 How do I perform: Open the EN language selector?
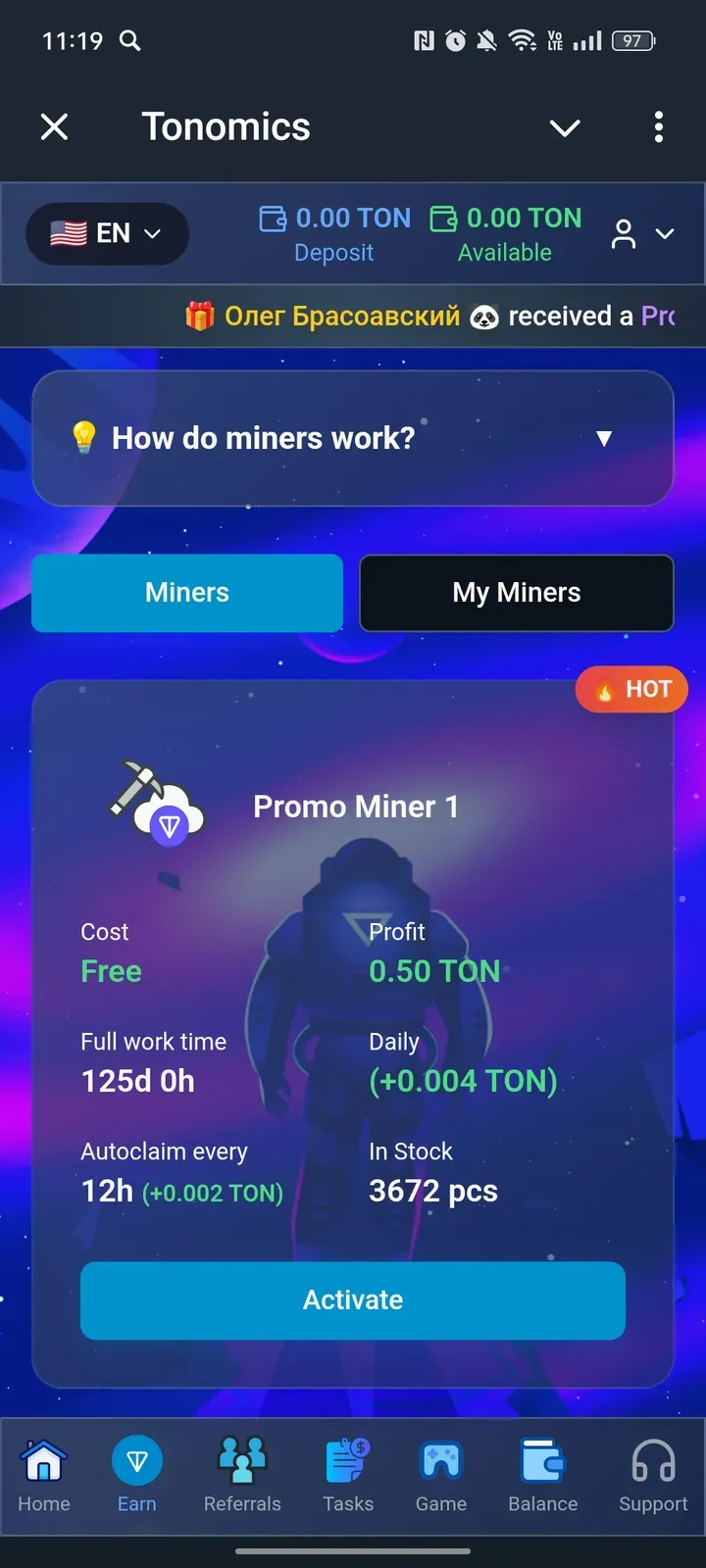tap(107, 233)
